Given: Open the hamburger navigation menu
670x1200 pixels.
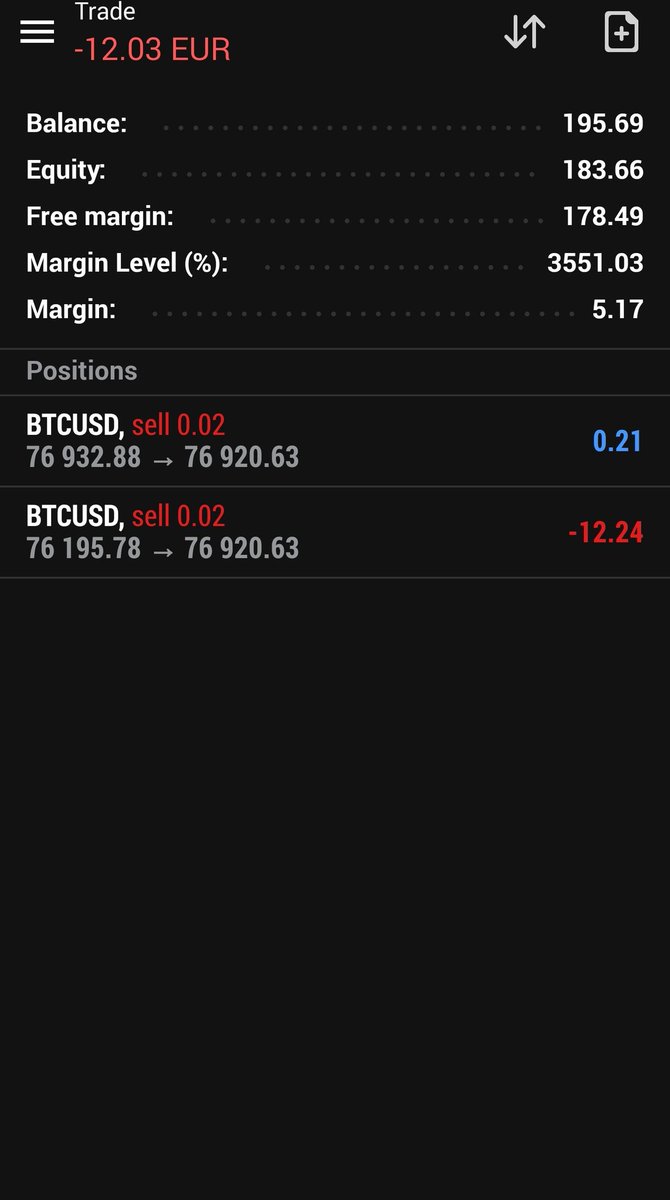Looking at the screenshot, I should point(37,32).
